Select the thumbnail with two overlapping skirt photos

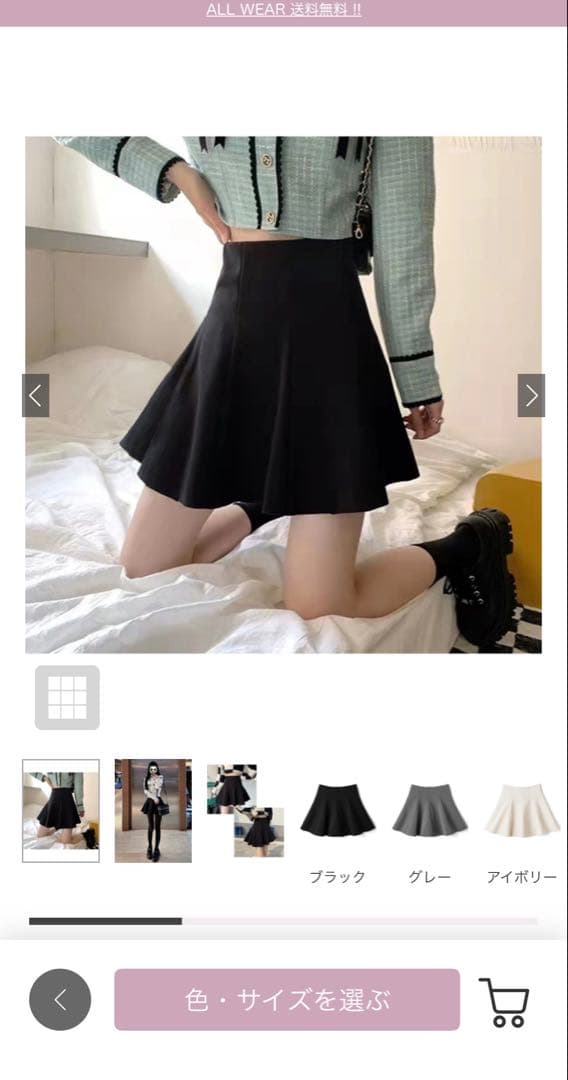point(245,811)
